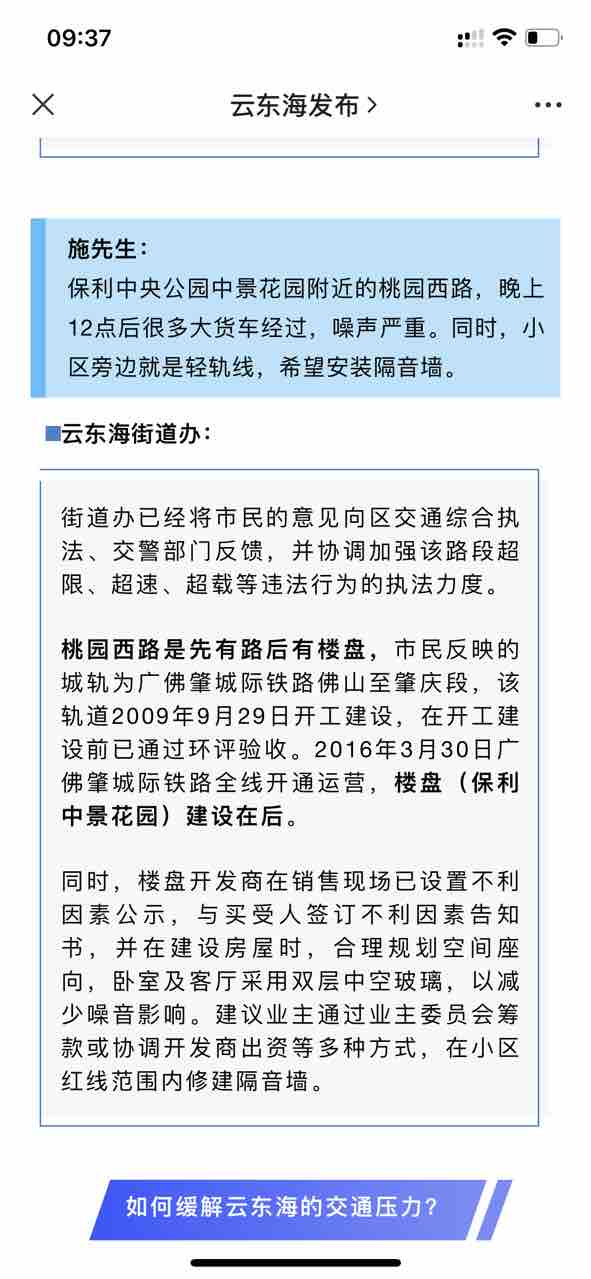
Task: Open the 云东海发布 account page
Action: pyautogui.click(x=304, y=105)
